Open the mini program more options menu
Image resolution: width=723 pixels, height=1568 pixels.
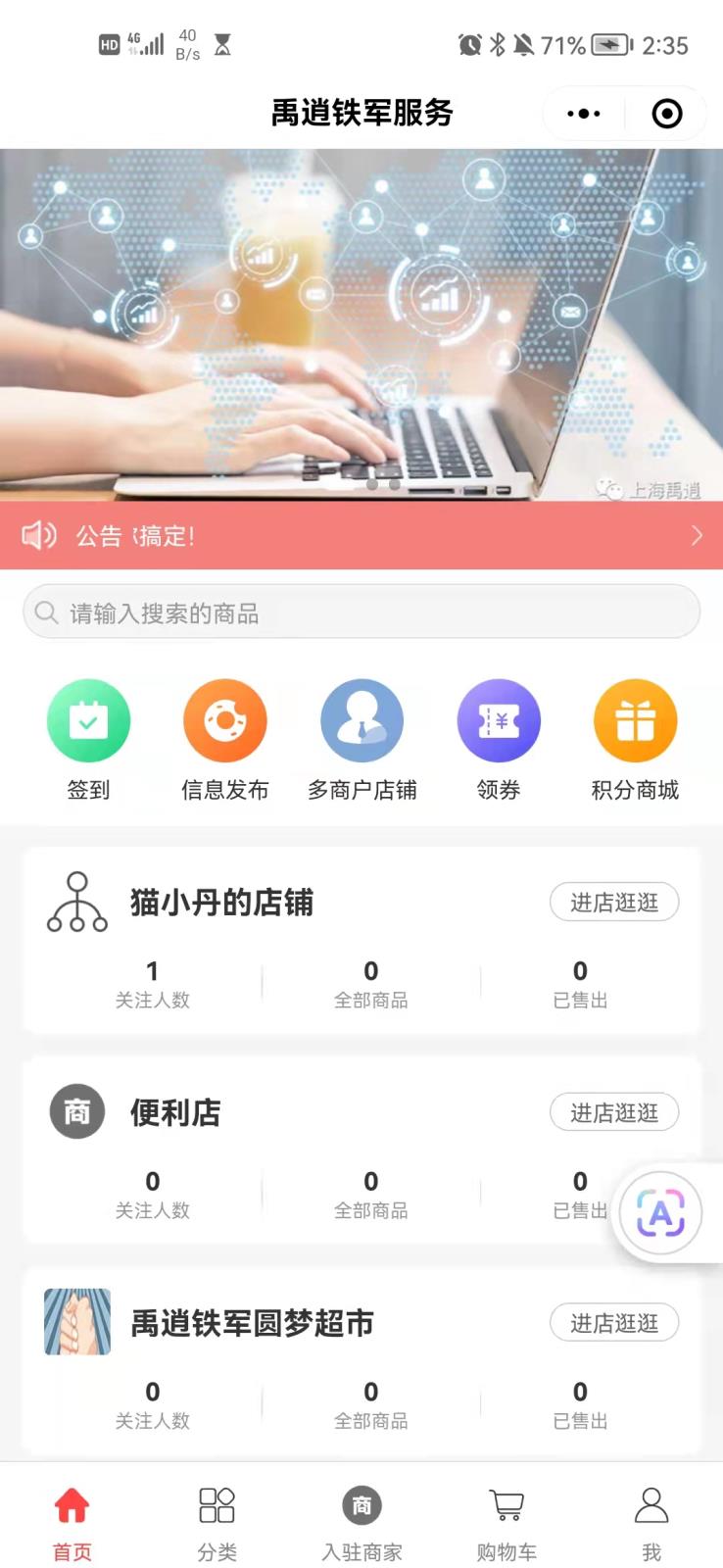tap(584, 114)
